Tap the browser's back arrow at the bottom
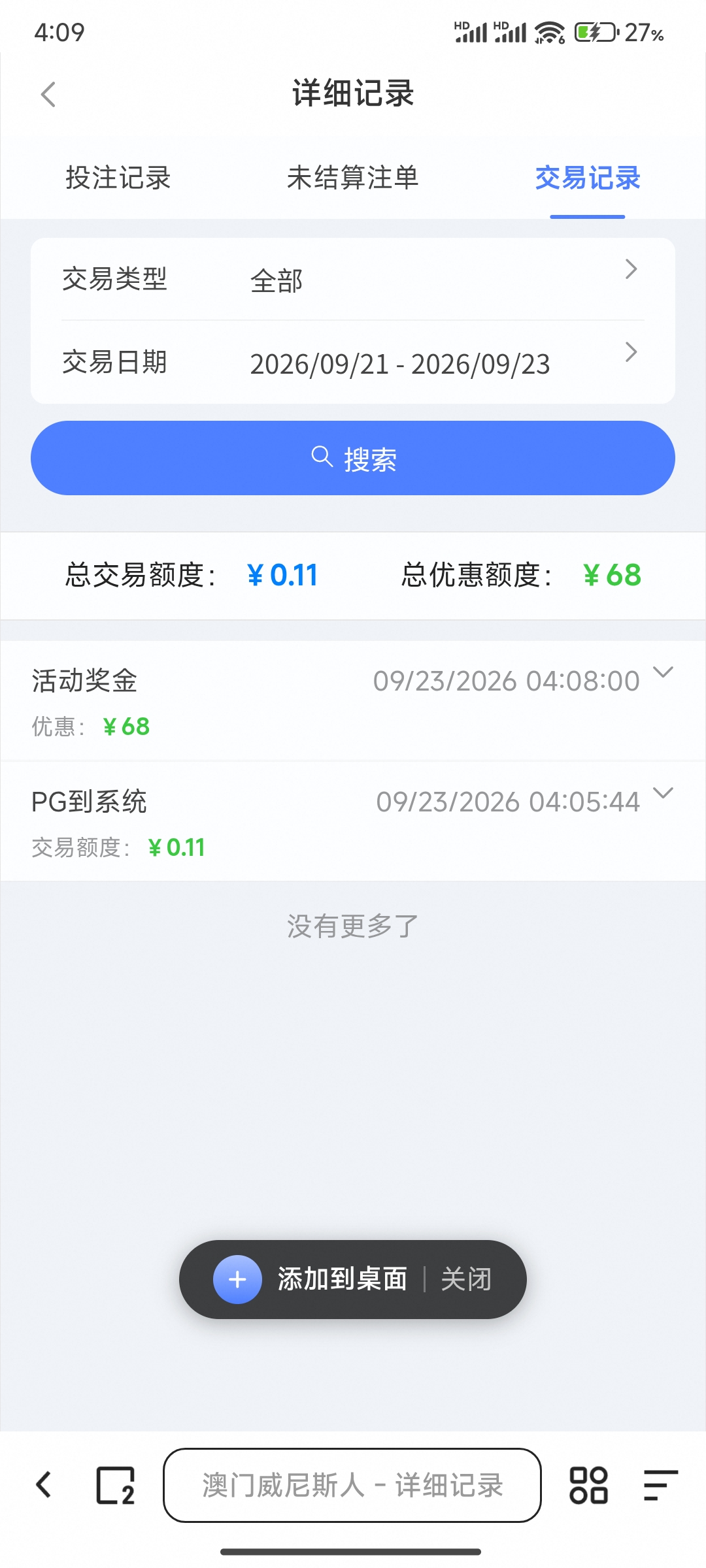The height and width of the screenshot is (1568, 706). click(x=44, y=1485)
